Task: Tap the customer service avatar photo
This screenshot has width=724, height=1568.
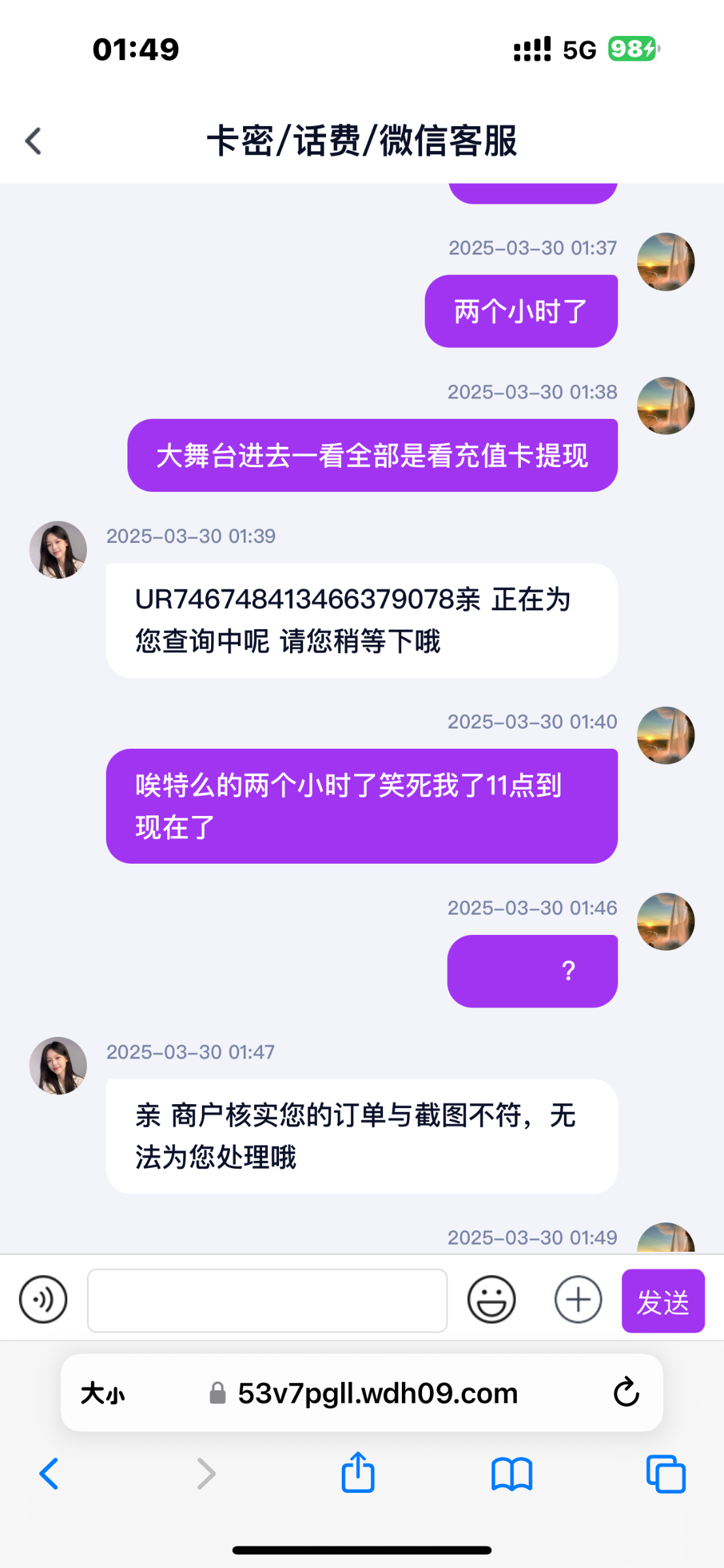Action: point(58,549)
